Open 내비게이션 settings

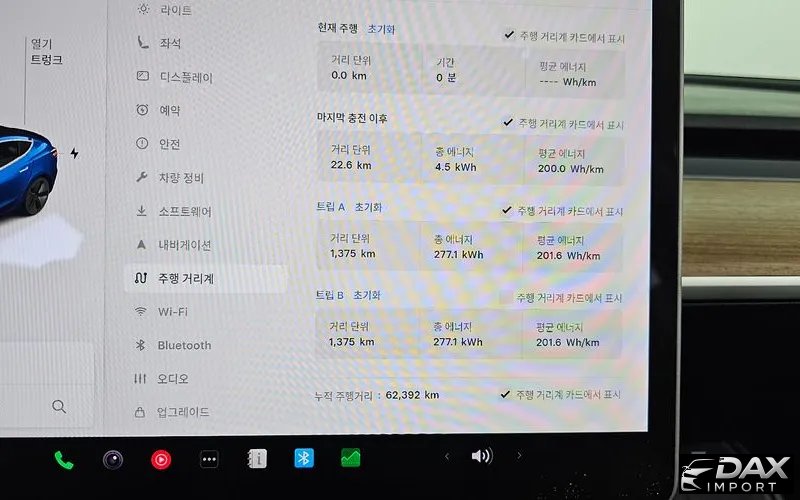(x=184, y=245)
